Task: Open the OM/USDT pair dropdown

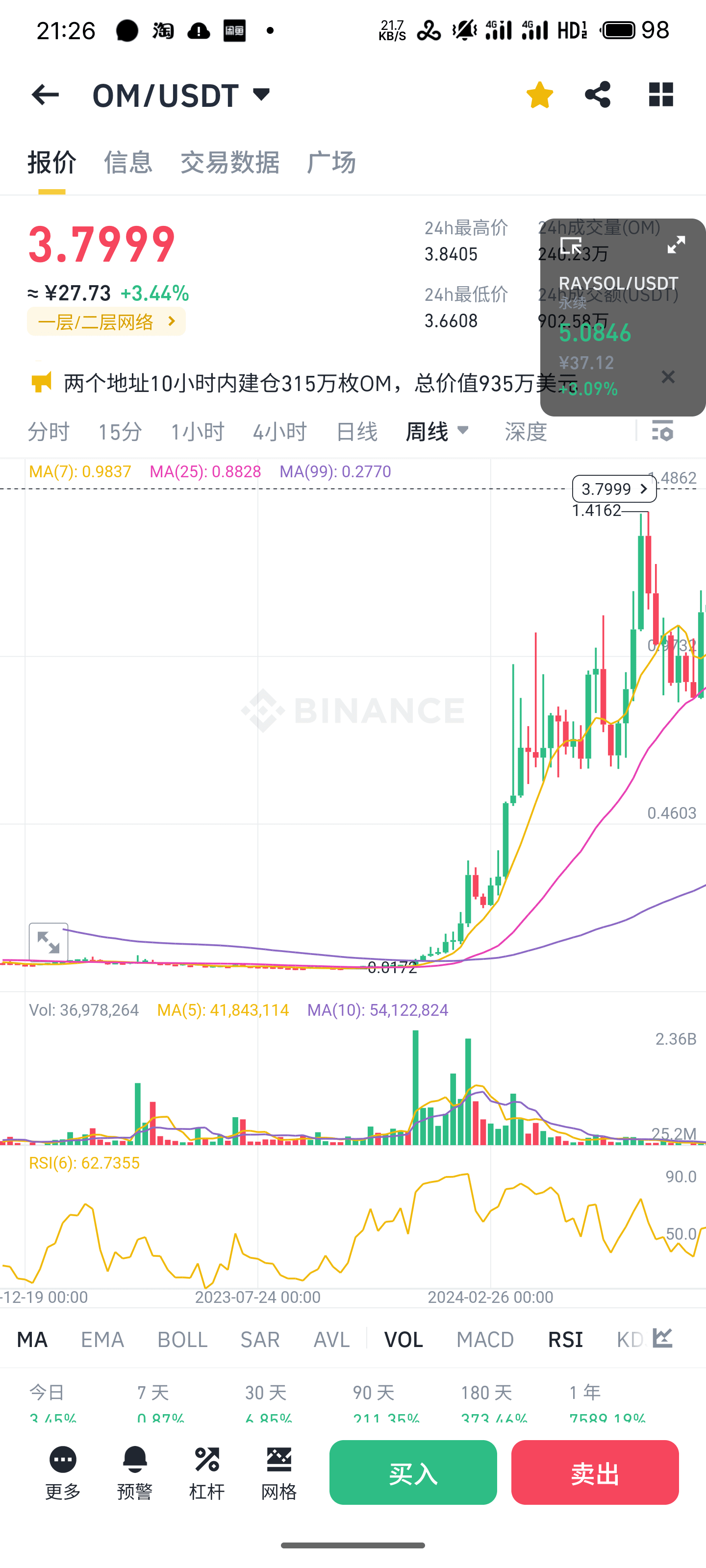Action: [x=181, y=96]
